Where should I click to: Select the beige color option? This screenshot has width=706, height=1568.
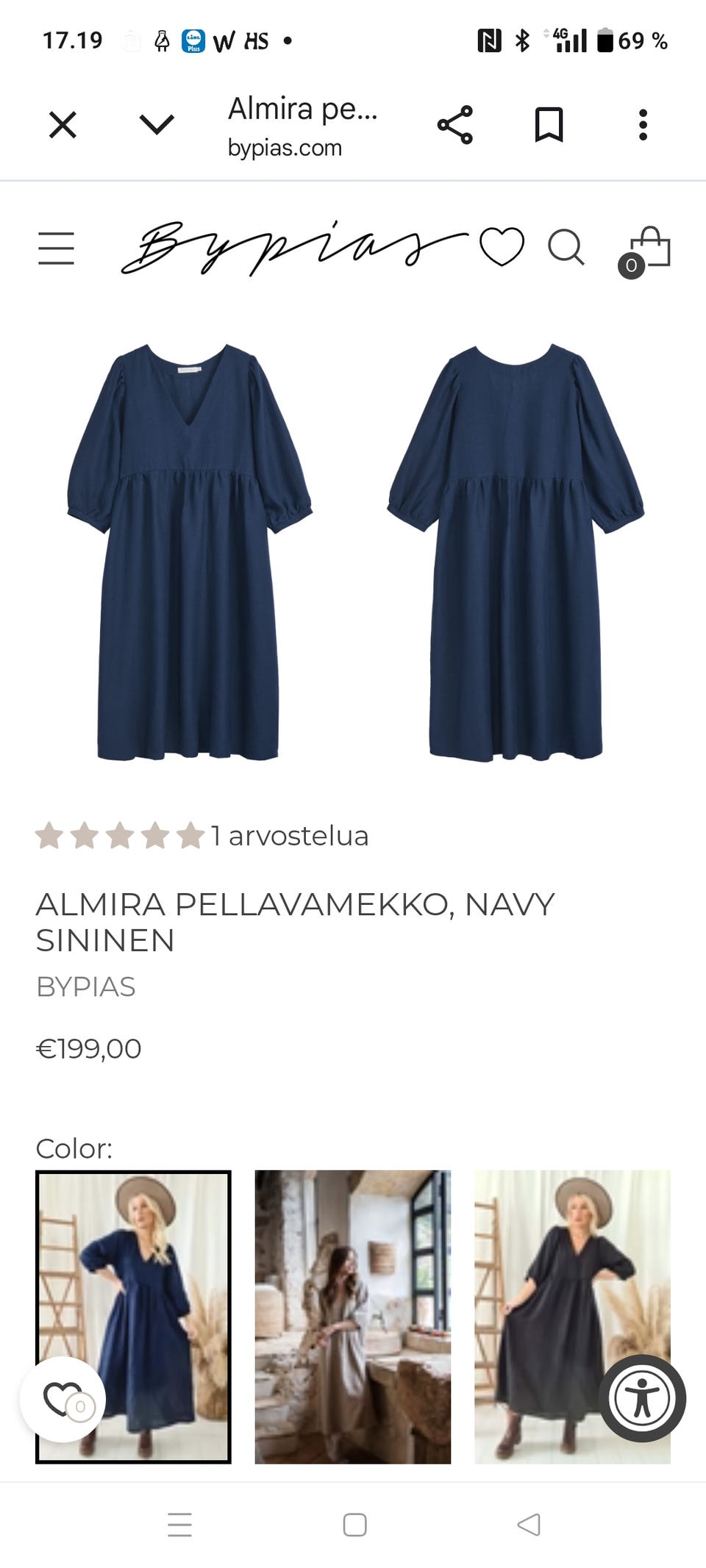352,1316
